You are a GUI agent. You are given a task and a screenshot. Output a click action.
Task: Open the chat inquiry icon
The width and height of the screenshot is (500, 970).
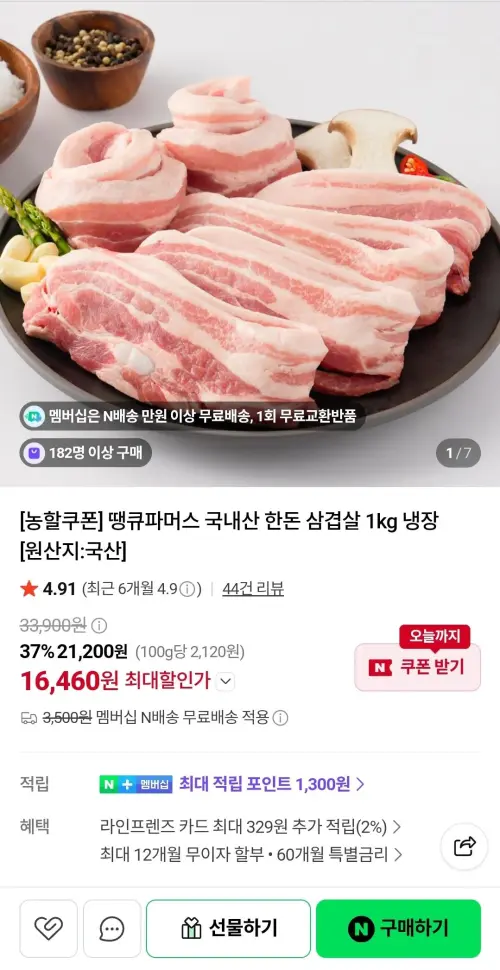pyautogui.click(x=112, y=928)
